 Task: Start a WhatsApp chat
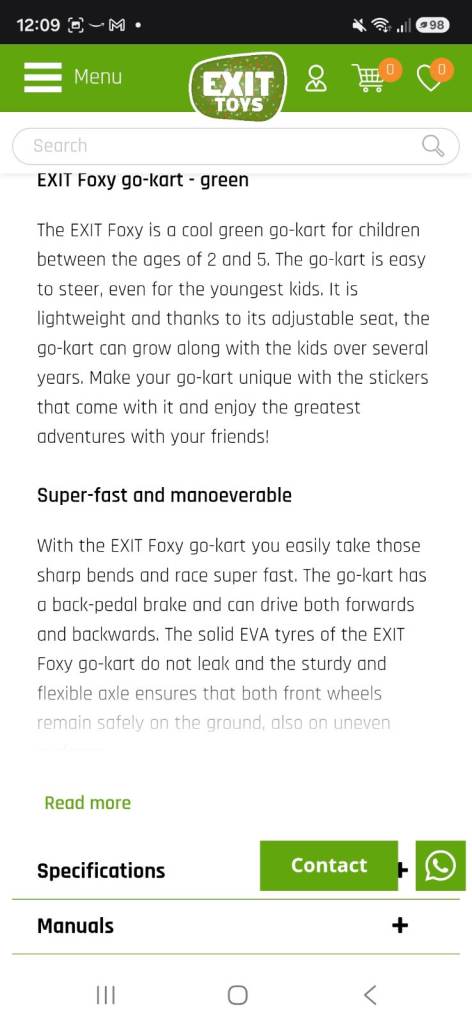(x=441, y=865)
